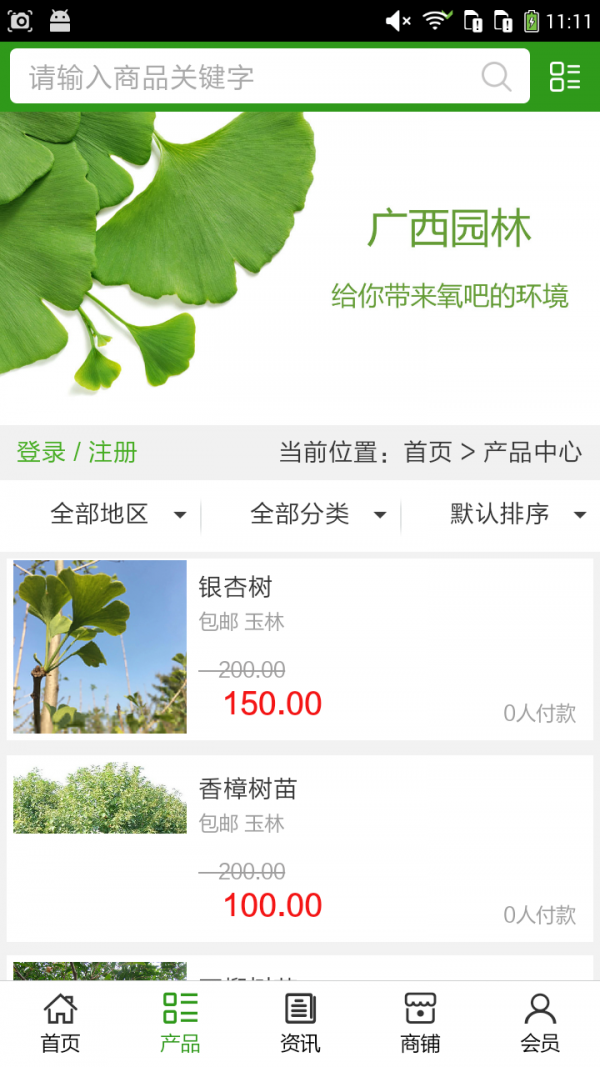Tap the magnifier search icon
This screenshot has width=600, height=1067.
tap(496, 77)
